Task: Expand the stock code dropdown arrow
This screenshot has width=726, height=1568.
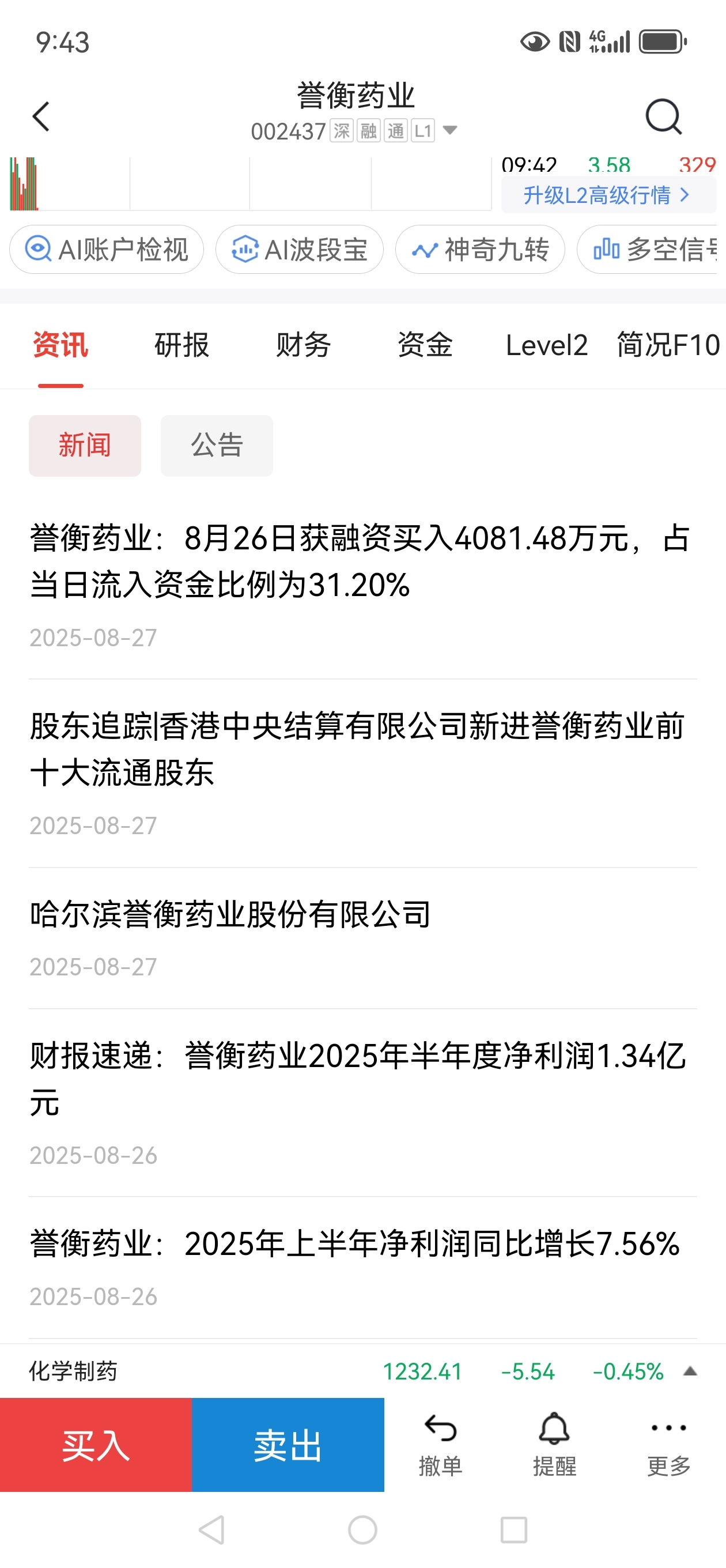Action: coord(450,130)
